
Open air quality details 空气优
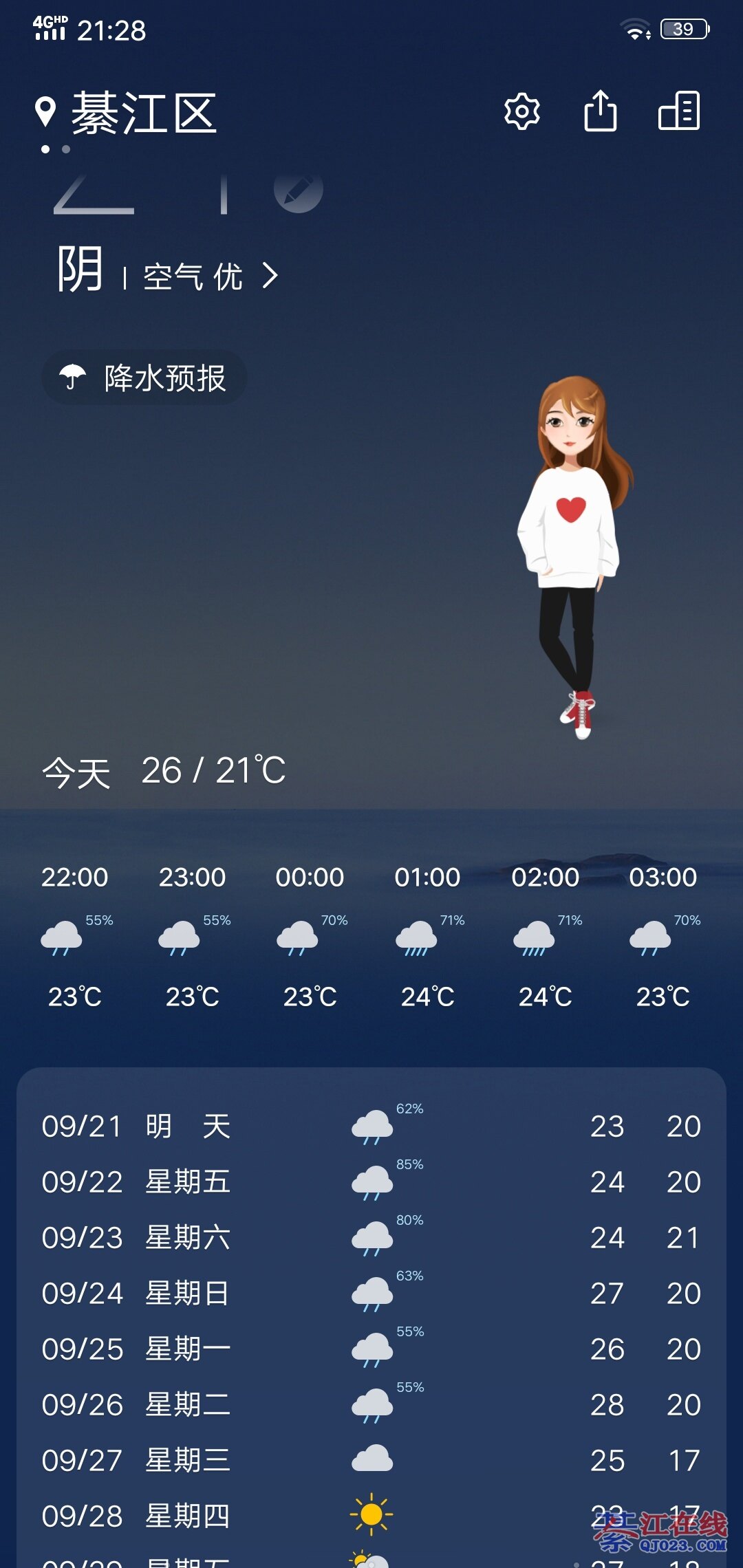pos(210,276)
